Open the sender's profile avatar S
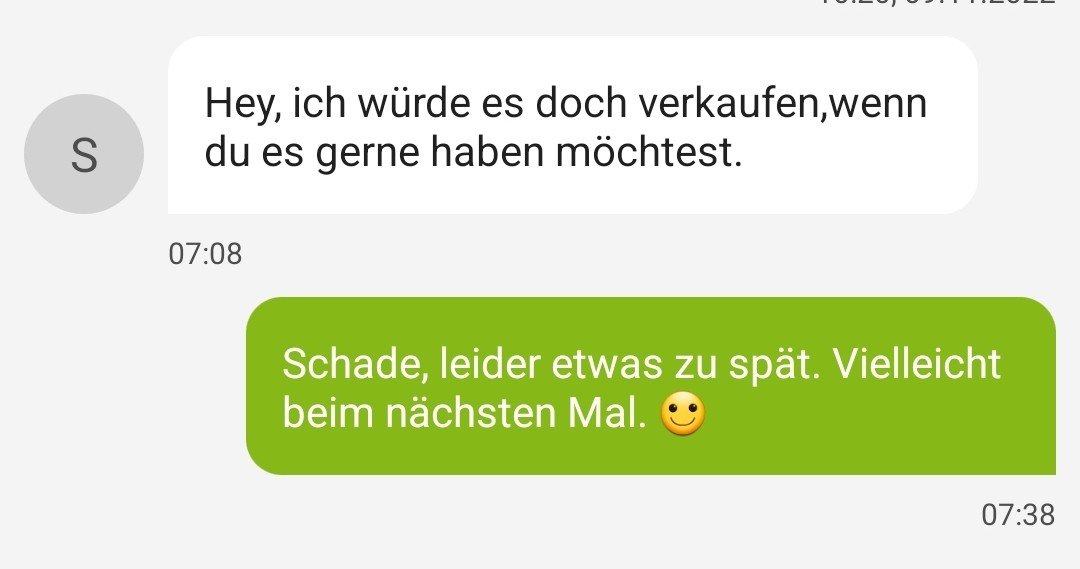Screen dimensions: 1080x569 pyautogui.click(x=84, y=154)
